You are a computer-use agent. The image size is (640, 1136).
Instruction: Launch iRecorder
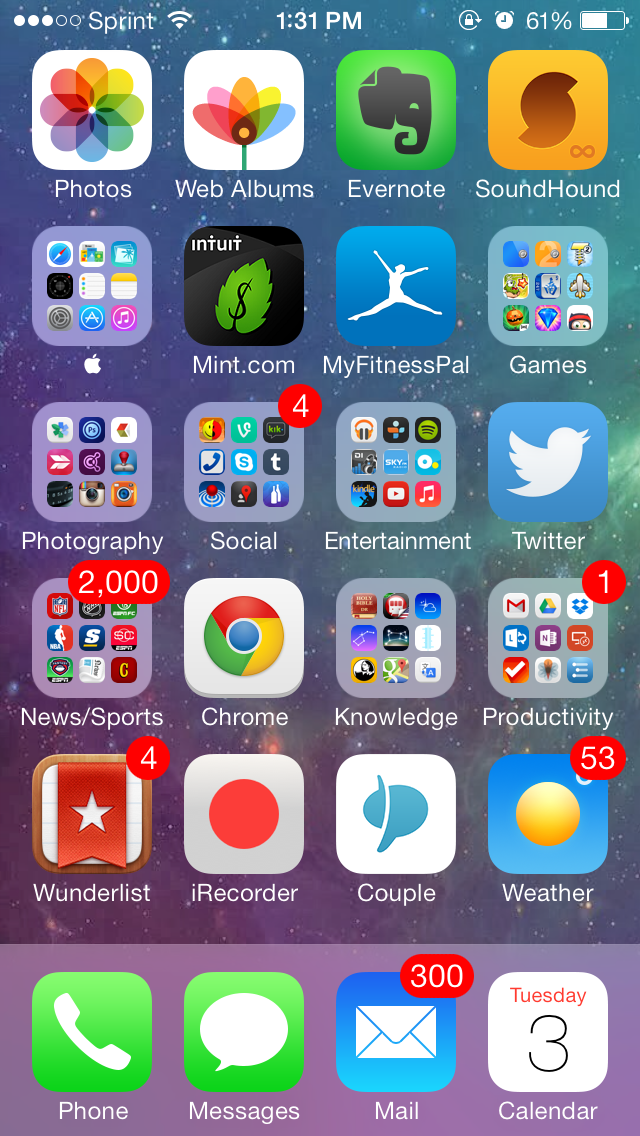[244, 814]
